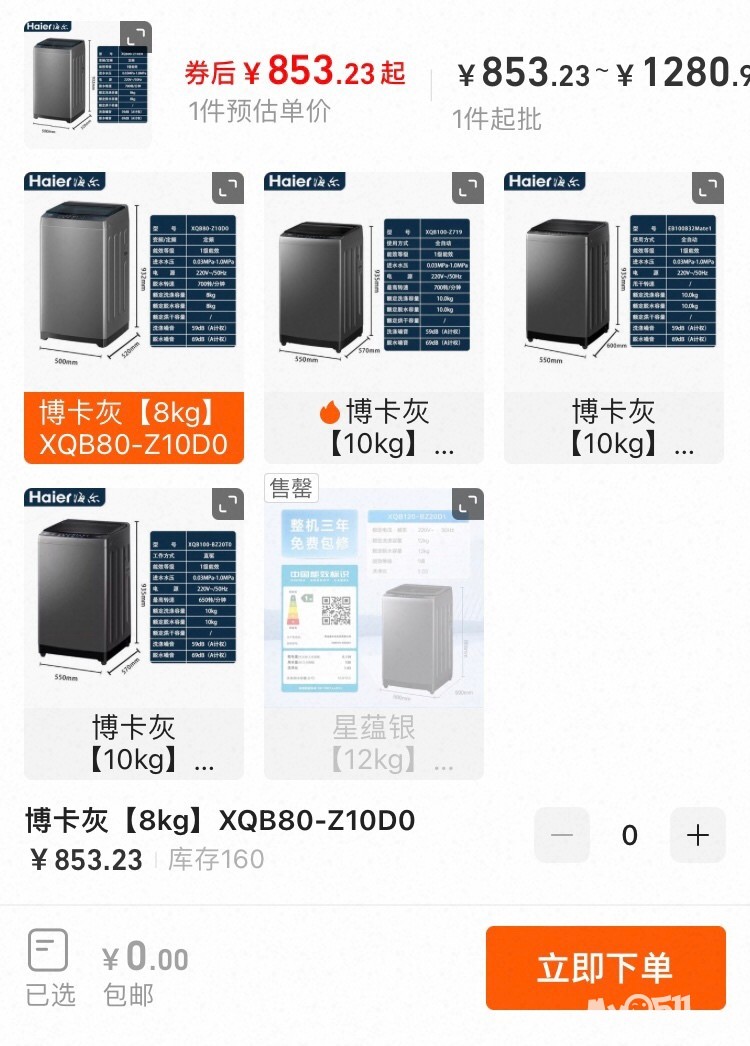Viewport: 750px width, 1046px height.
Task: Increase quantity with the plus button
Action: pos(698,835)
